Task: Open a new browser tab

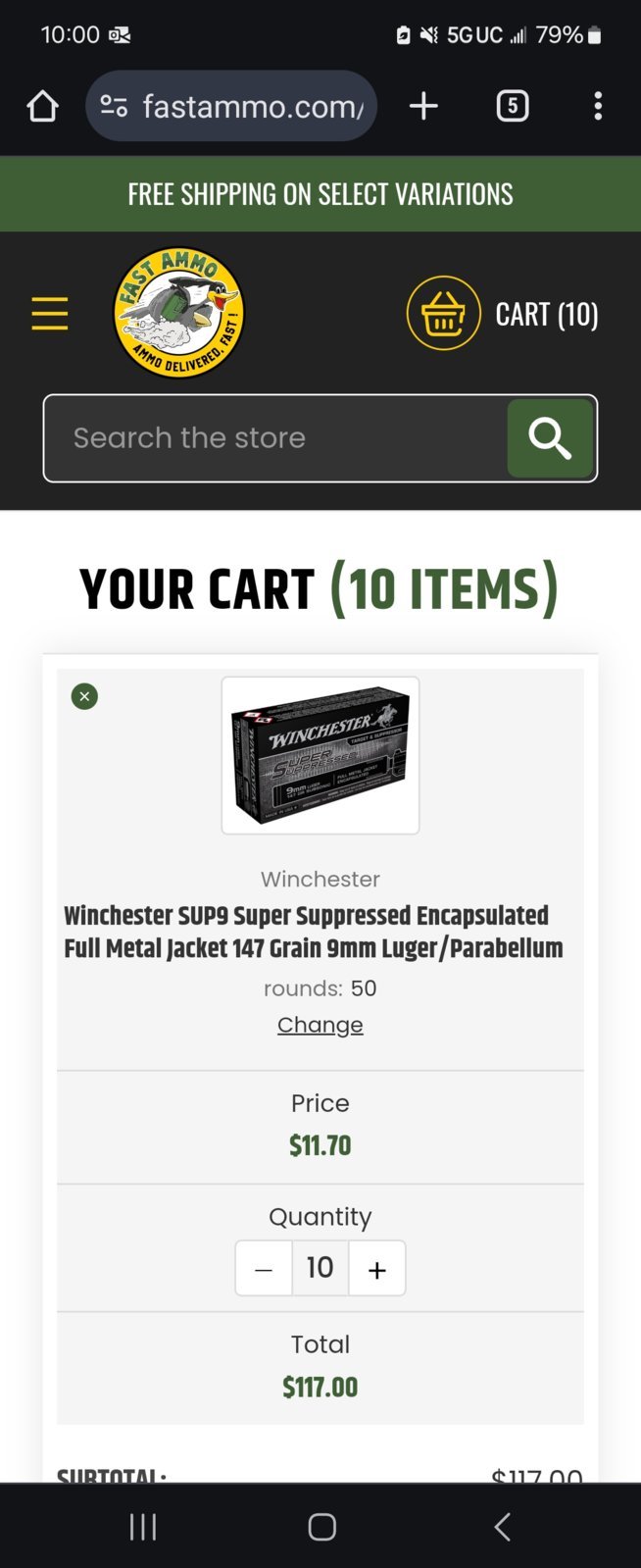Action: (423, 106)
